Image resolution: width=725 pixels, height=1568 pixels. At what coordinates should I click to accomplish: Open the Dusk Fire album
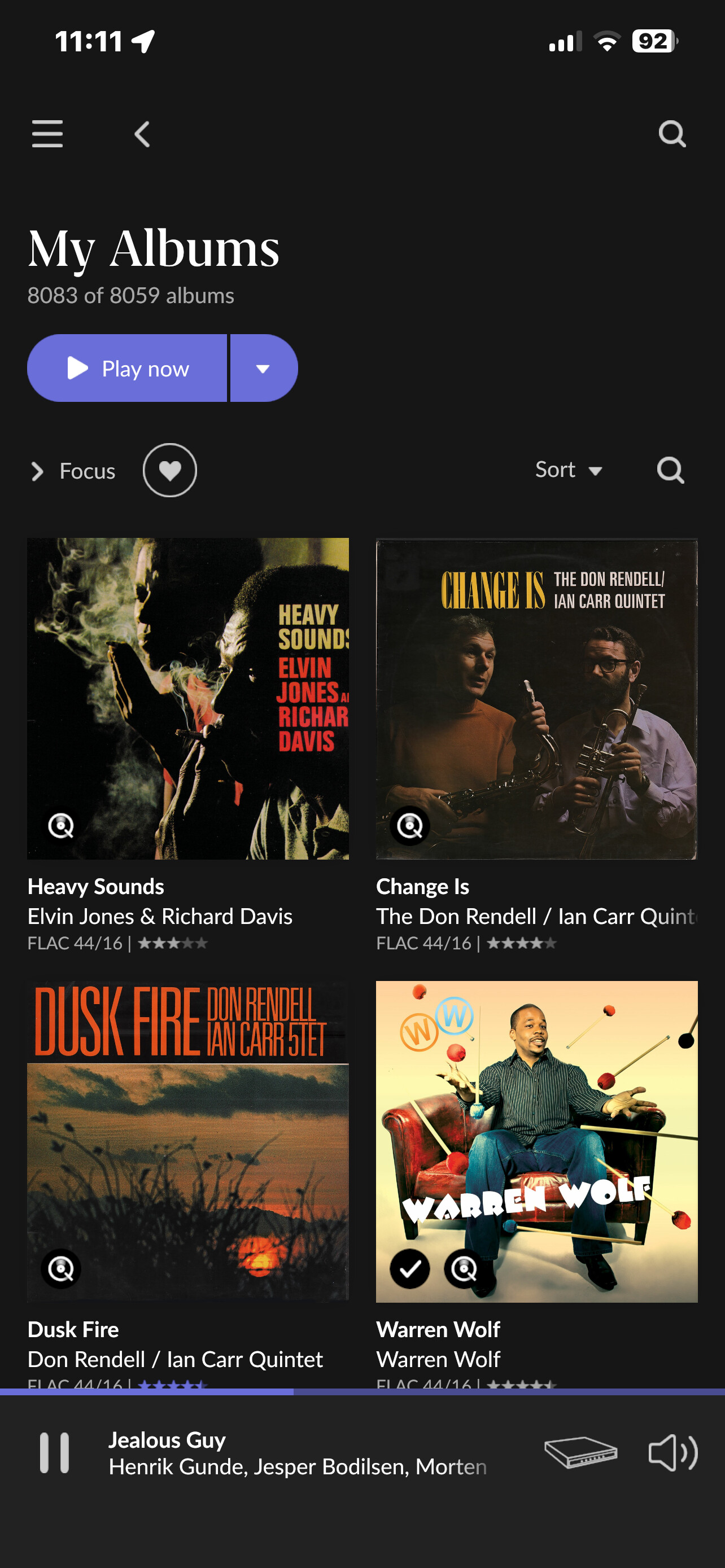[x=188, y=1141]
